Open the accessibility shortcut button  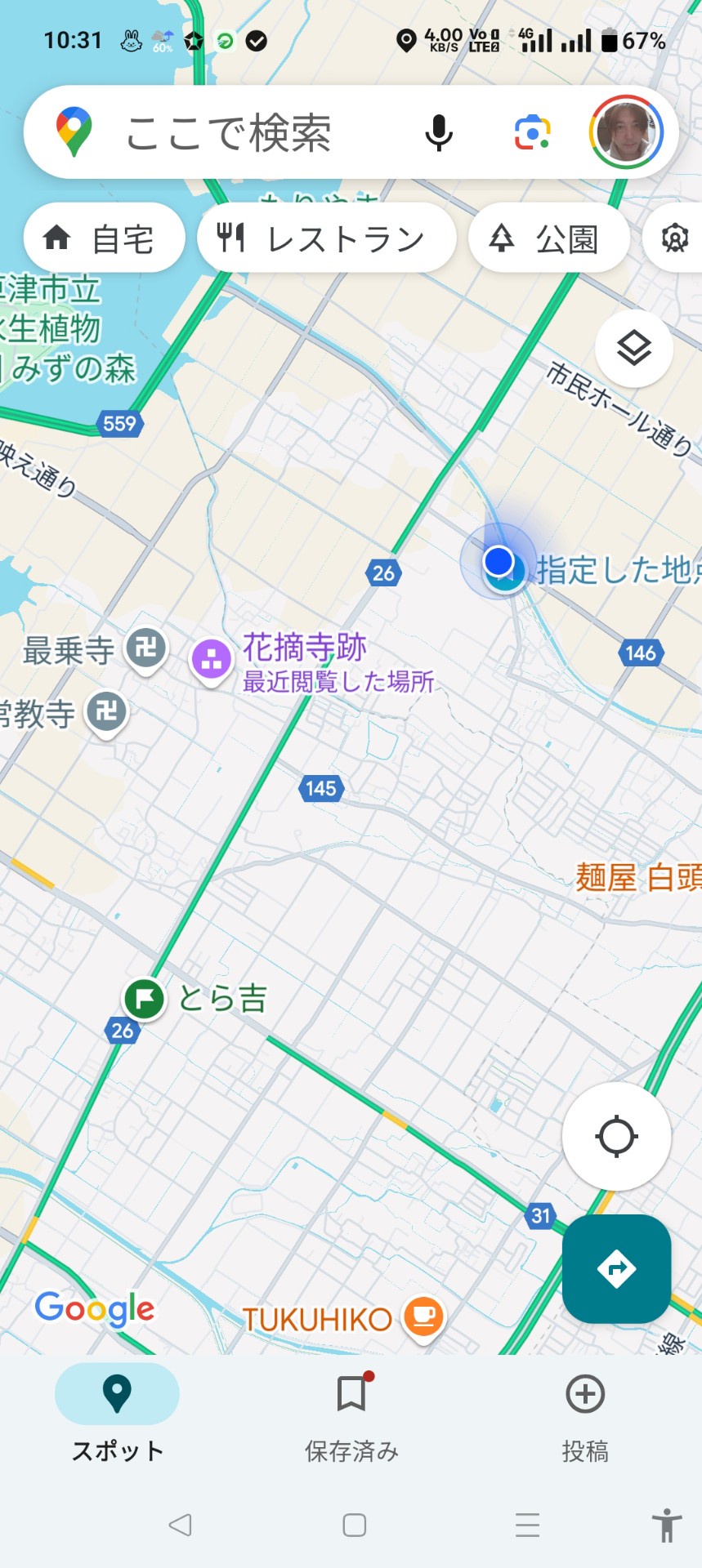(x=667, y=1525)
